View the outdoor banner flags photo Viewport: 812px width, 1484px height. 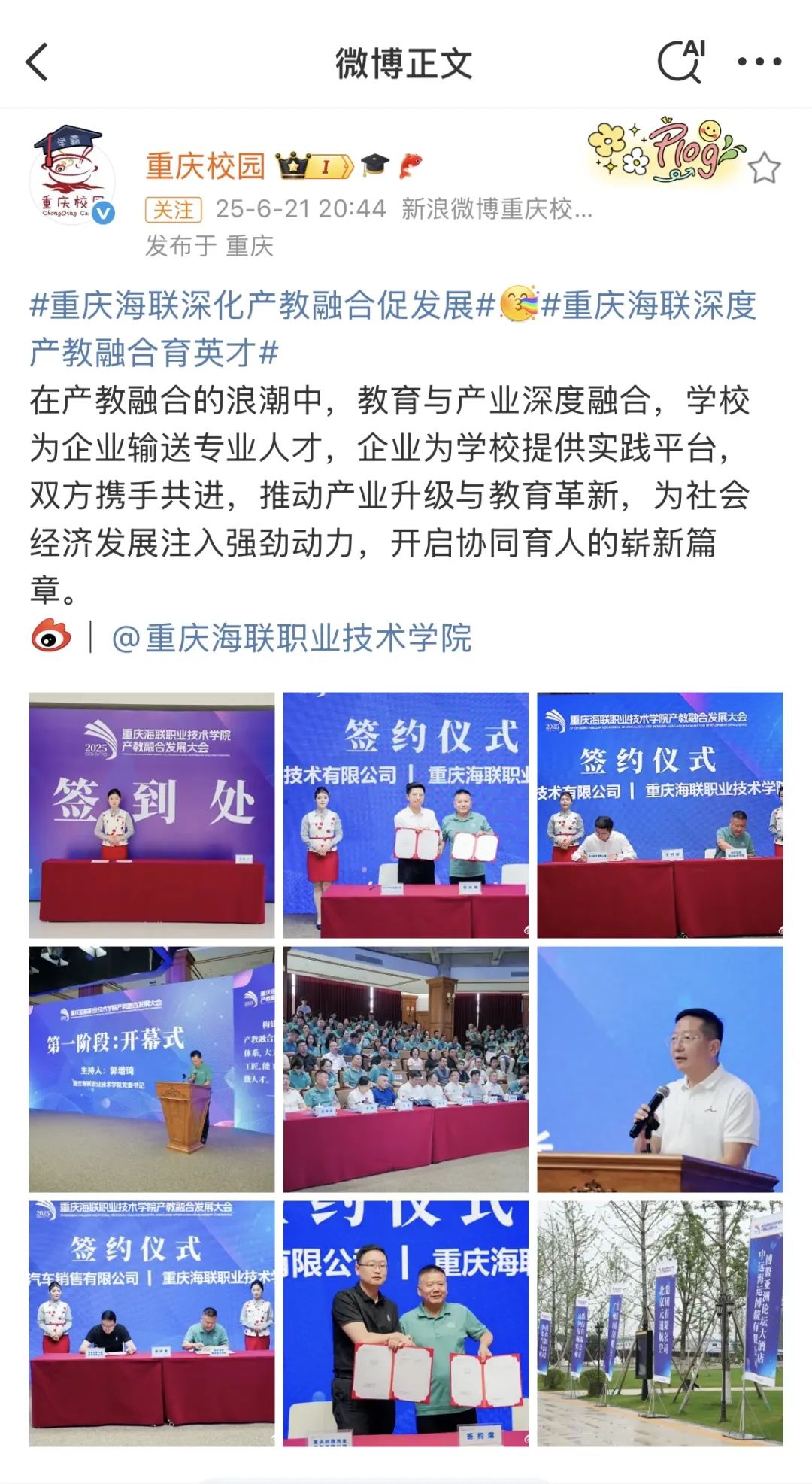tap(659, 1323)
